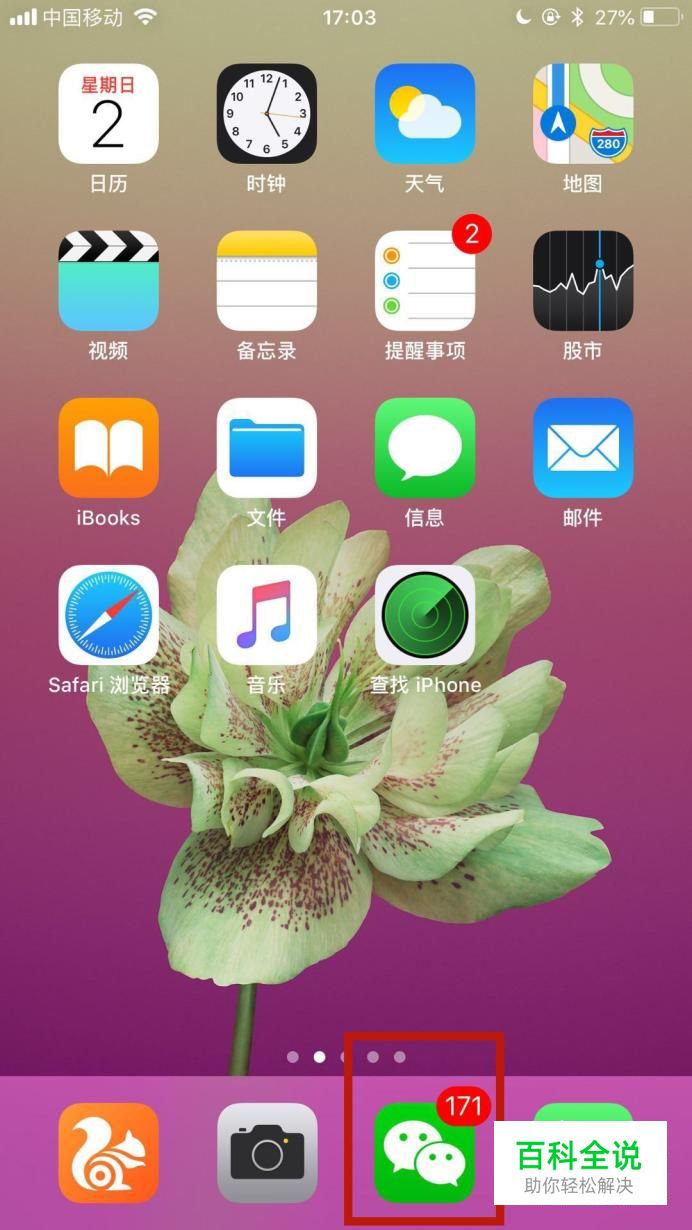
Task: Launch the 股市 stocks app
Action: tap(582, 281)
